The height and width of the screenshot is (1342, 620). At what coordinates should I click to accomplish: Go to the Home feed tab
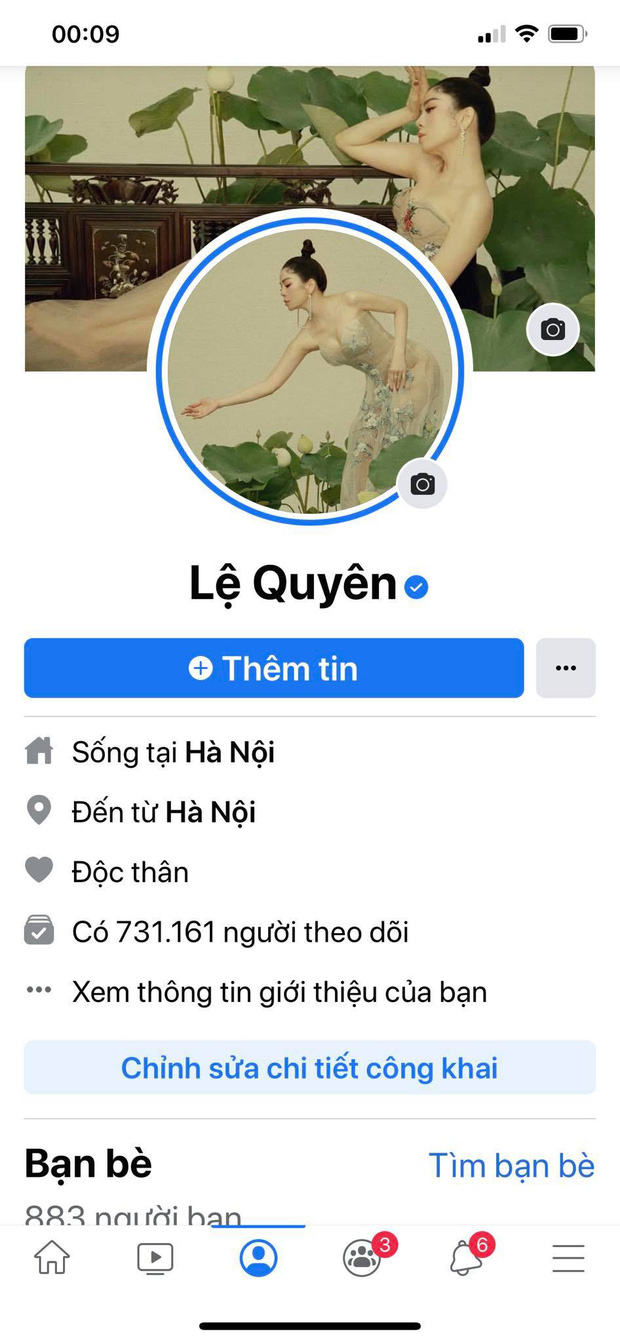52,1257
